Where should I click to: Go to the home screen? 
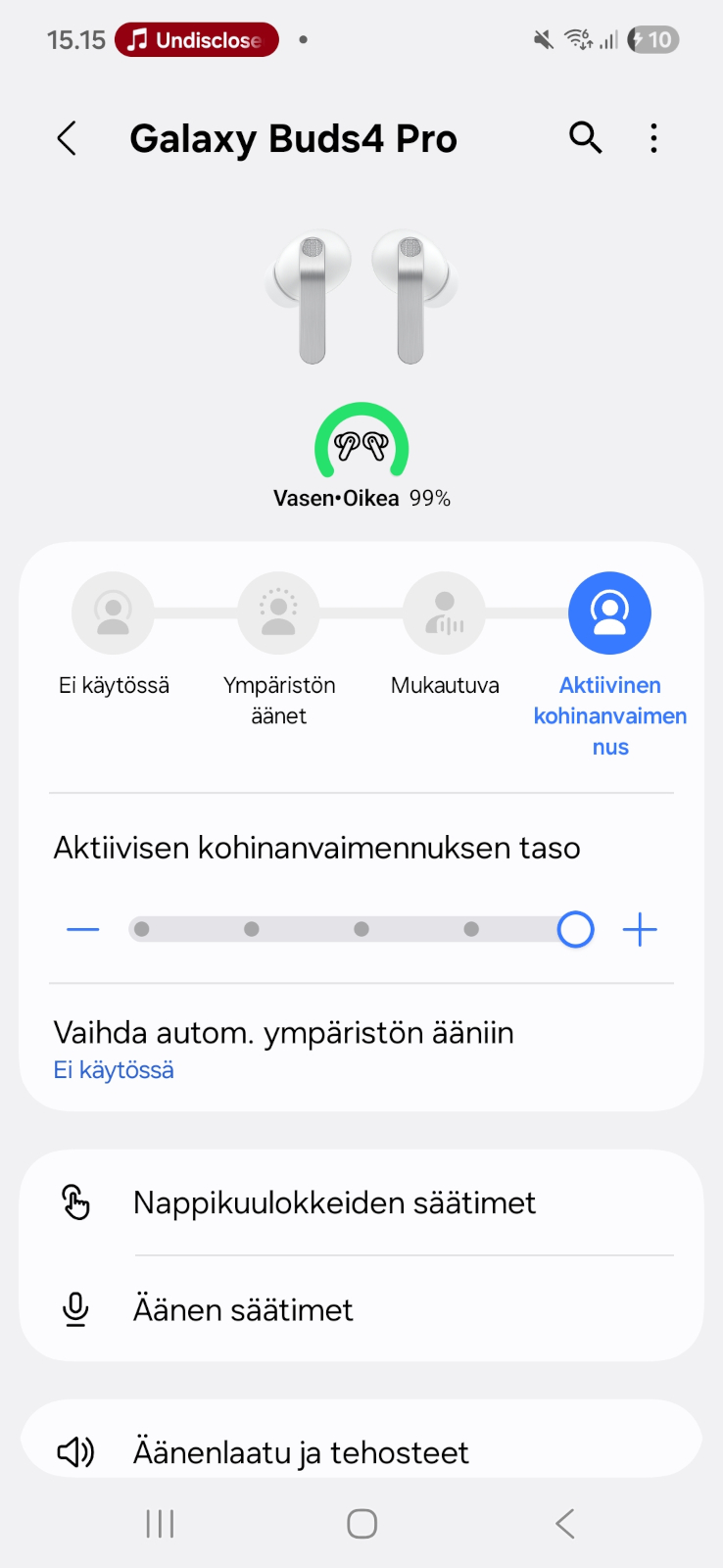pos(361,1524)
